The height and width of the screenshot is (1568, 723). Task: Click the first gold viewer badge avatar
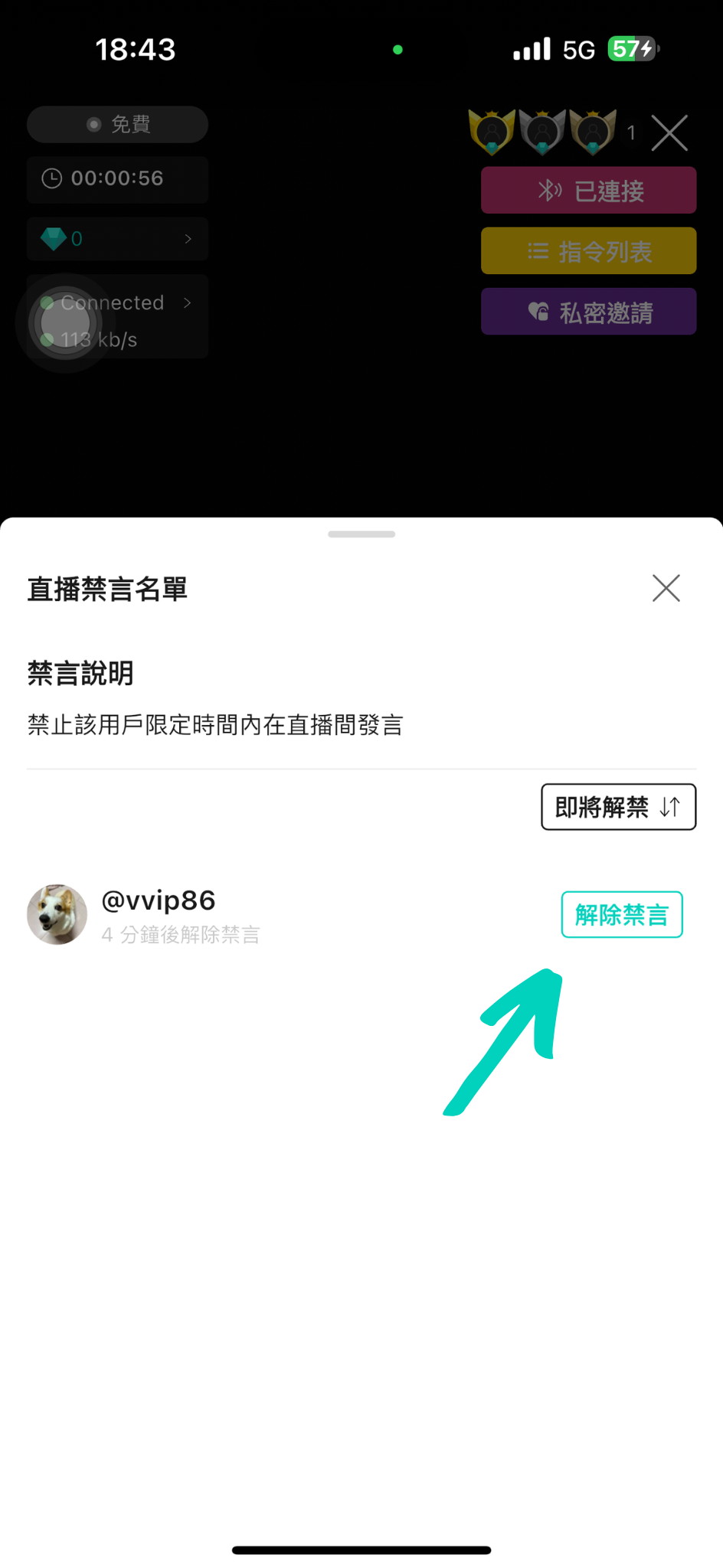[491, 132]
